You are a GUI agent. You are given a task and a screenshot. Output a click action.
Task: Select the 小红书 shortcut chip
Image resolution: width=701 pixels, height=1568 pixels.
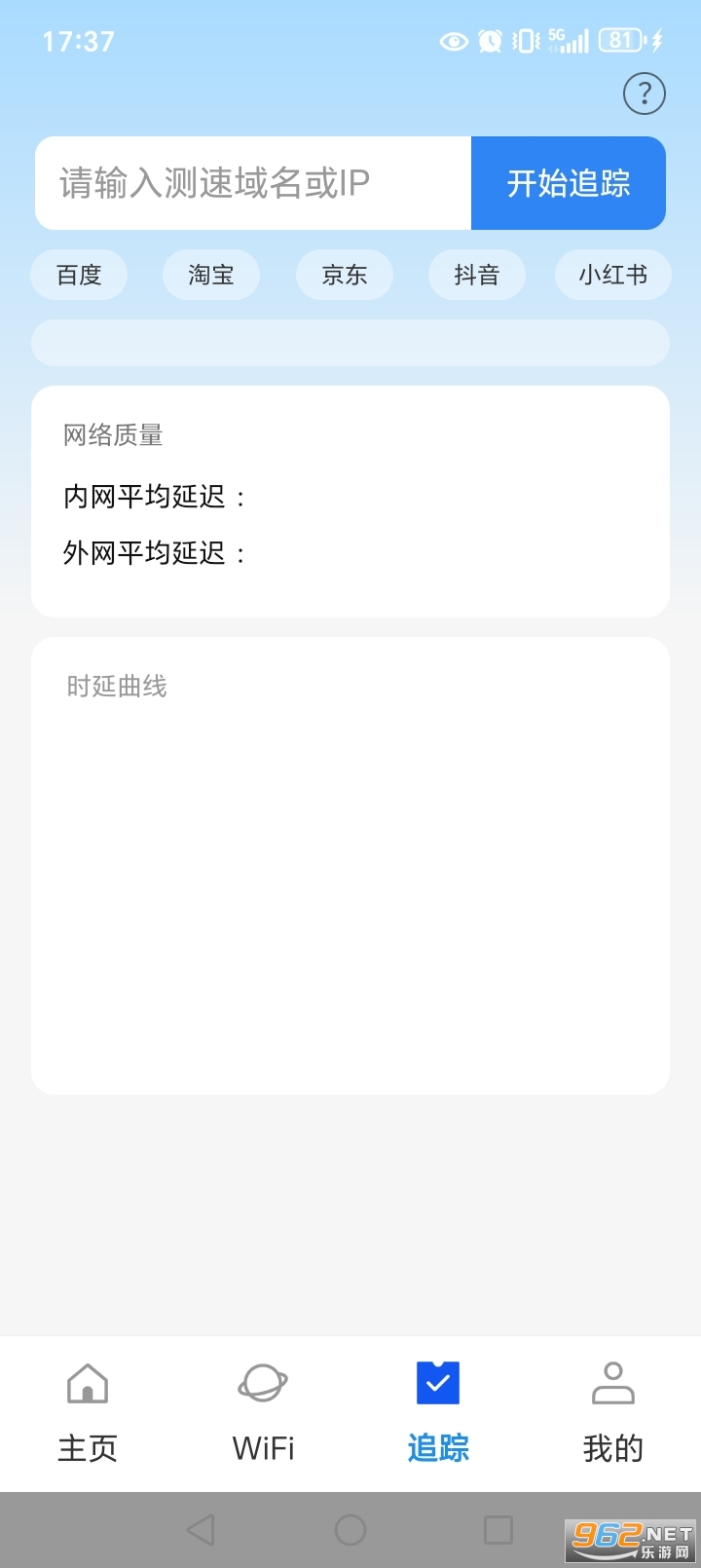pos(612,275)
